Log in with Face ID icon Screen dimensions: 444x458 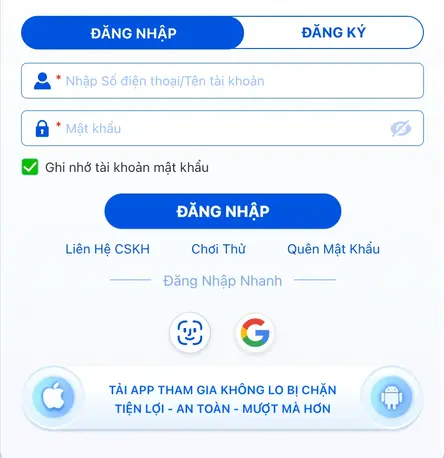(x=190, y=332)
